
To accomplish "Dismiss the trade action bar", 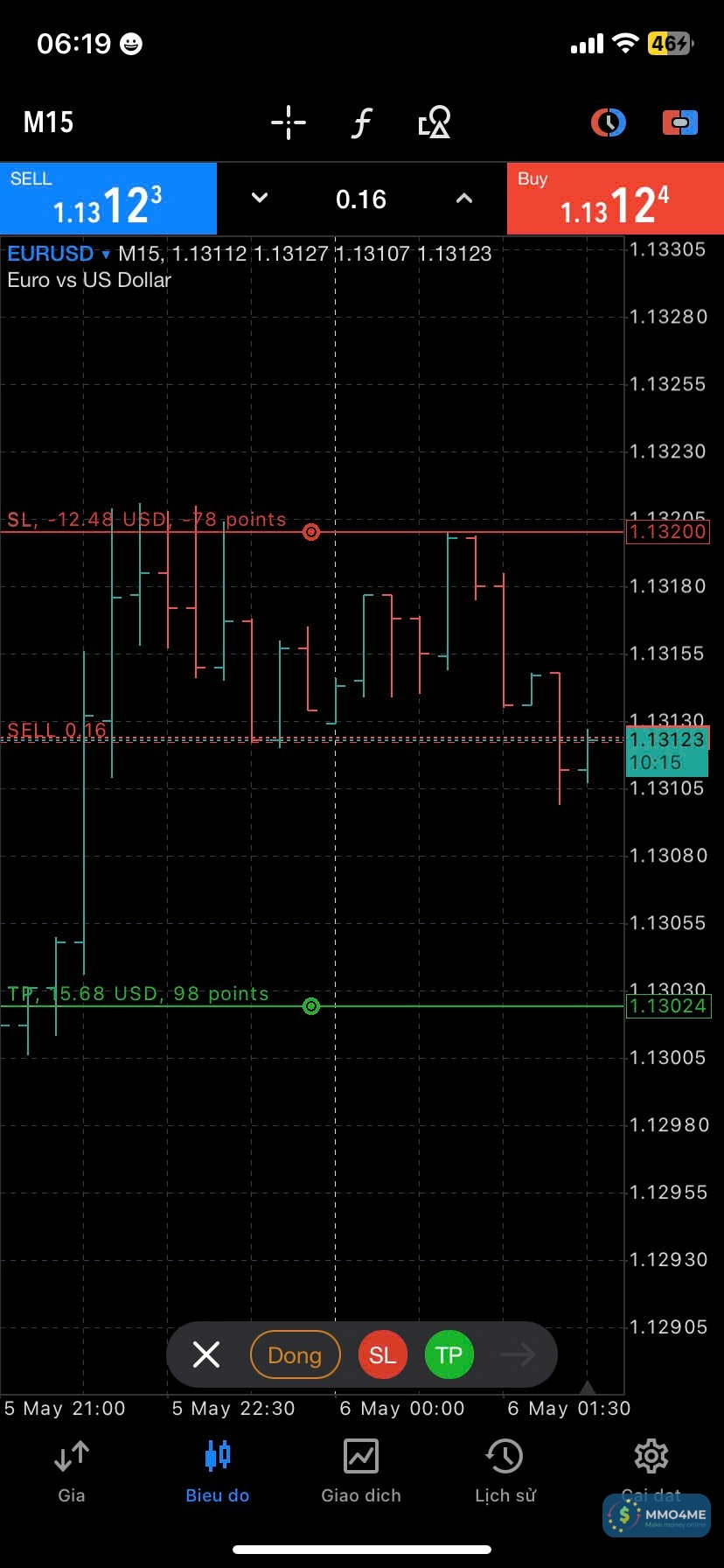I will click(206, 1354).
